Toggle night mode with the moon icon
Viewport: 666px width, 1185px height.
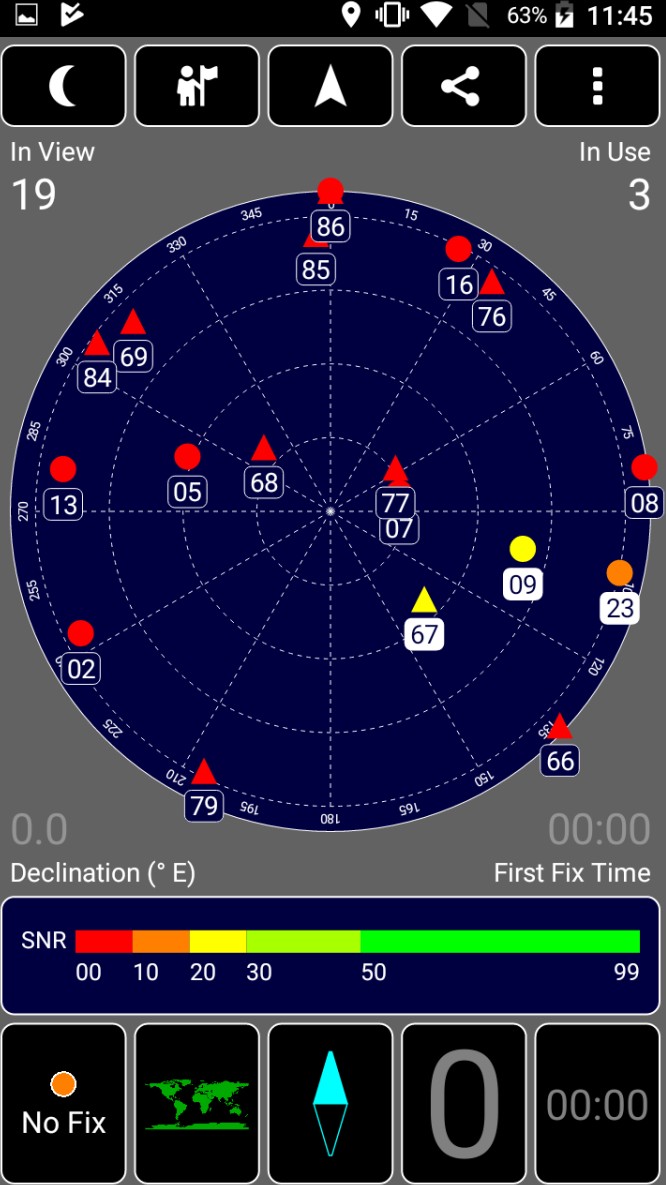coord(64,85)
